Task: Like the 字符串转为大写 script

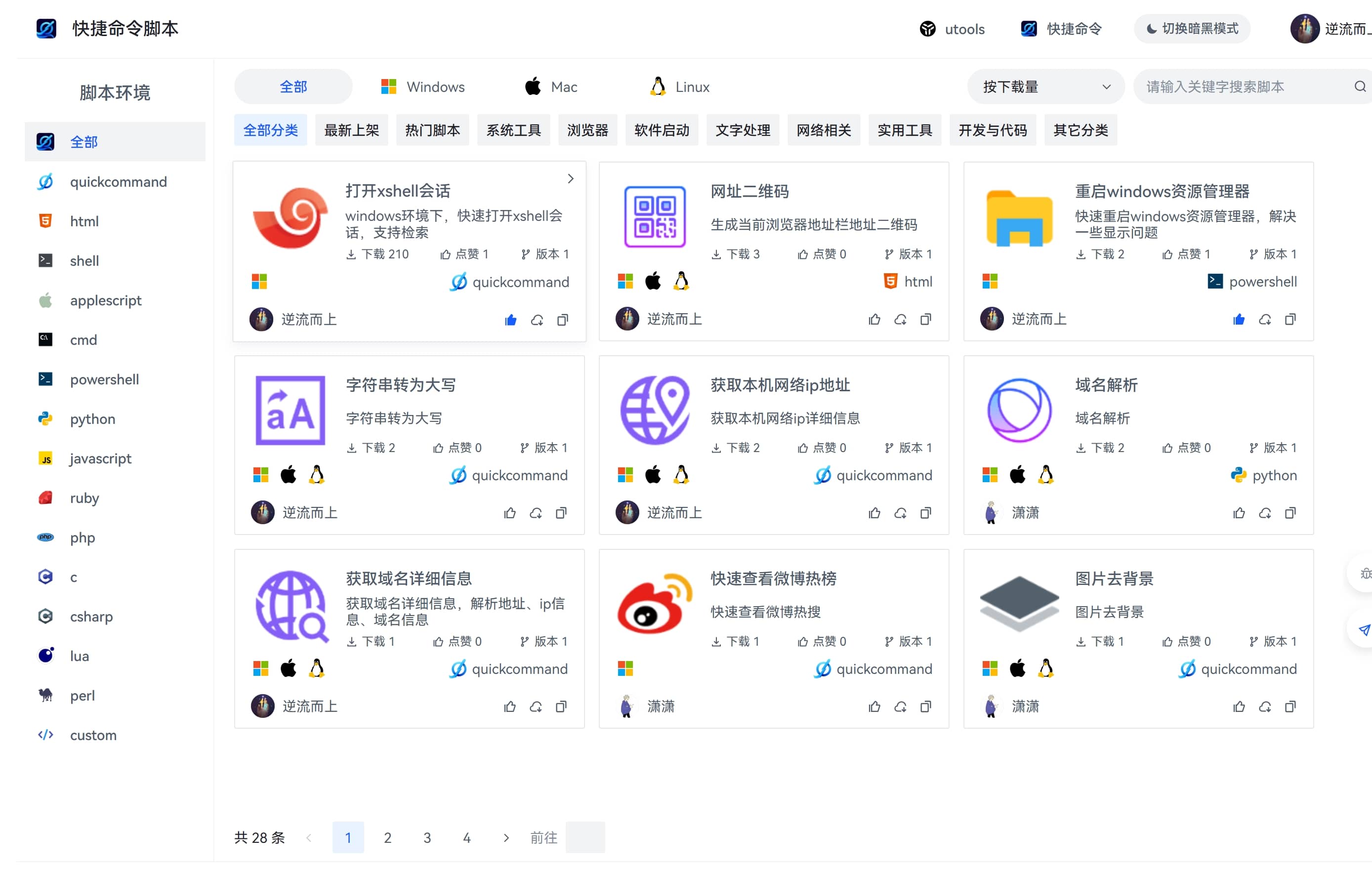Action: point(510,514)
